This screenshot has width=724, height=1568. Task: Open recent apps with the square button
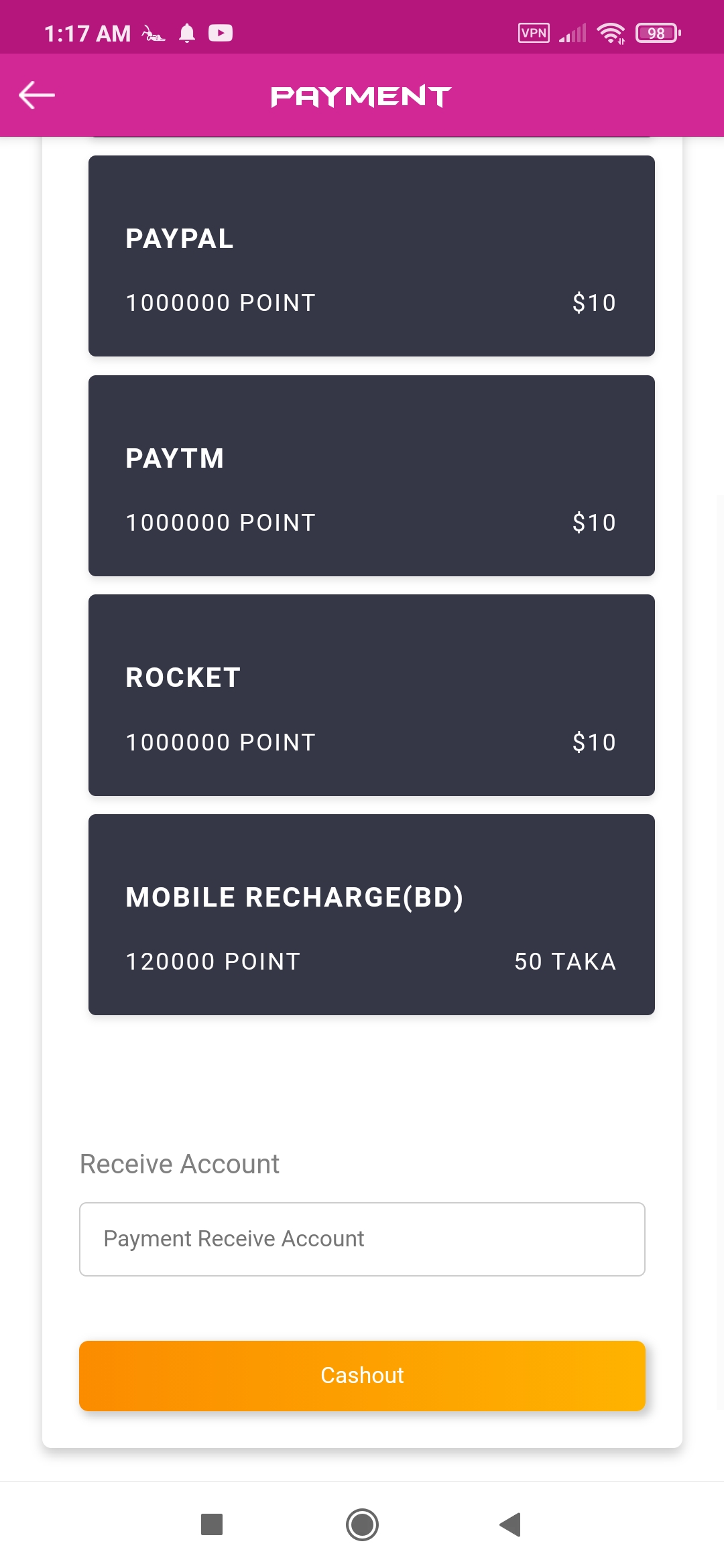pos(212,1524)
